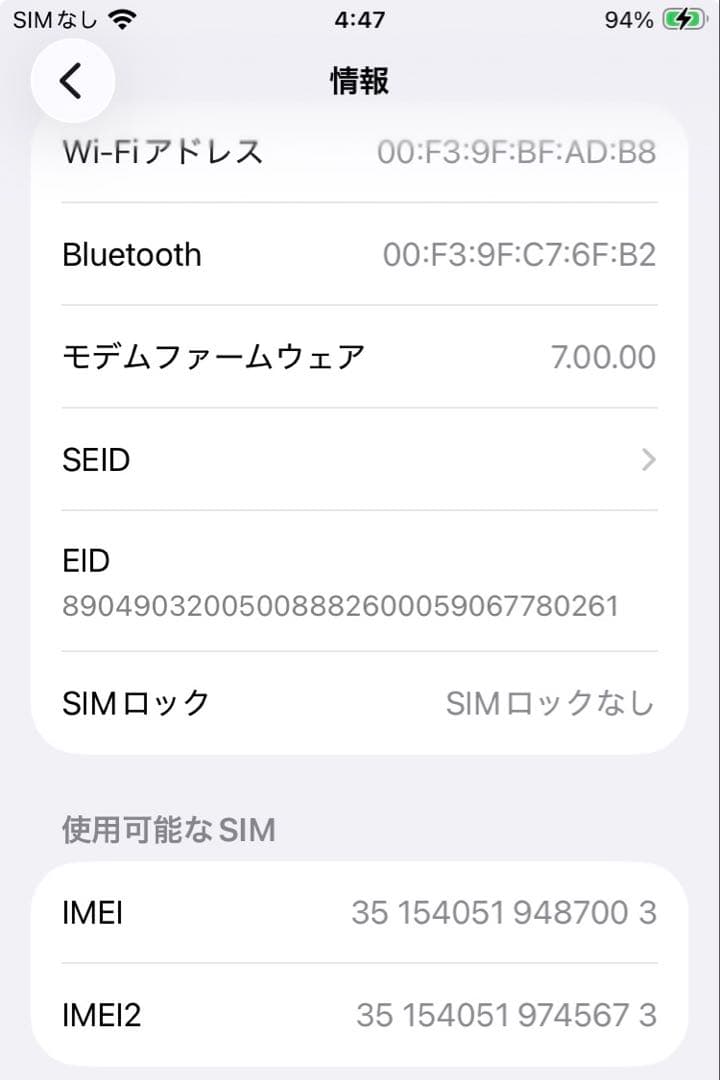
Task: Tap the SIMロック row
Action: coord(357,703)
